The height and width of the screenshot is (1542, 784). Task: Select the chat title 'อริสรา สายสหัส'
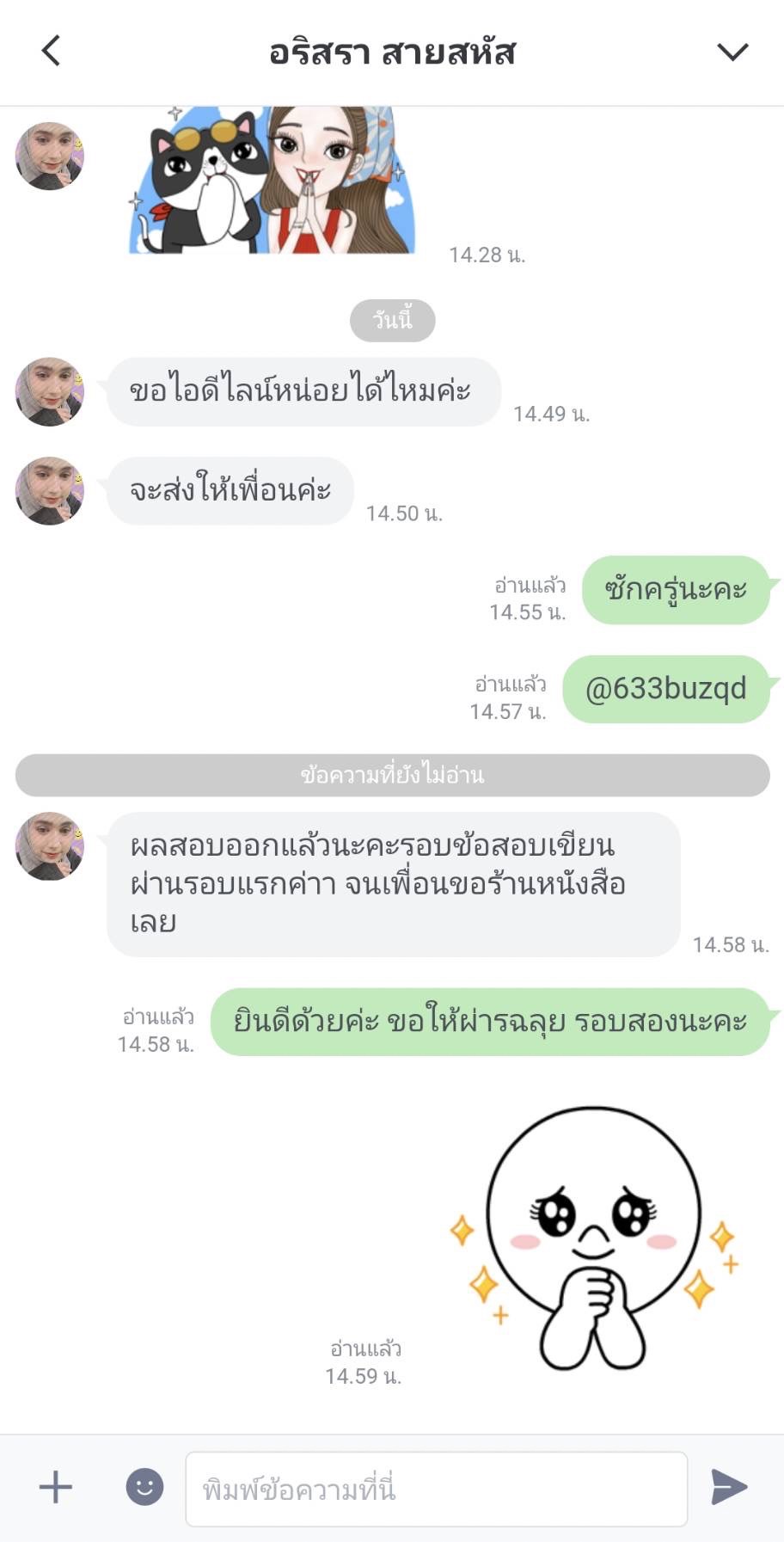(392, 52)
